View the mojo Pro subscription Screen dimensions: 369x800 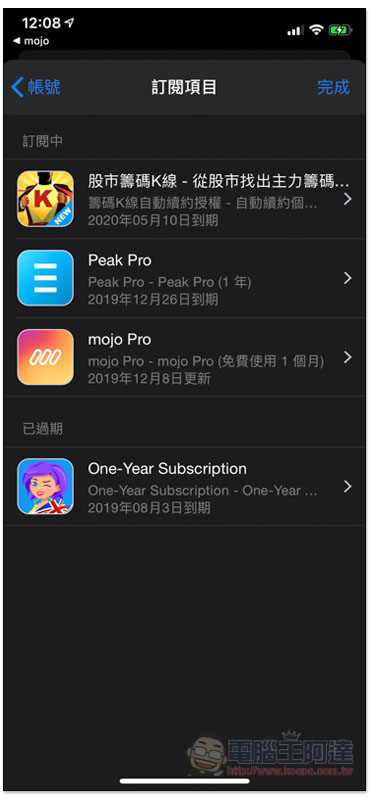(x=185, y=357)
